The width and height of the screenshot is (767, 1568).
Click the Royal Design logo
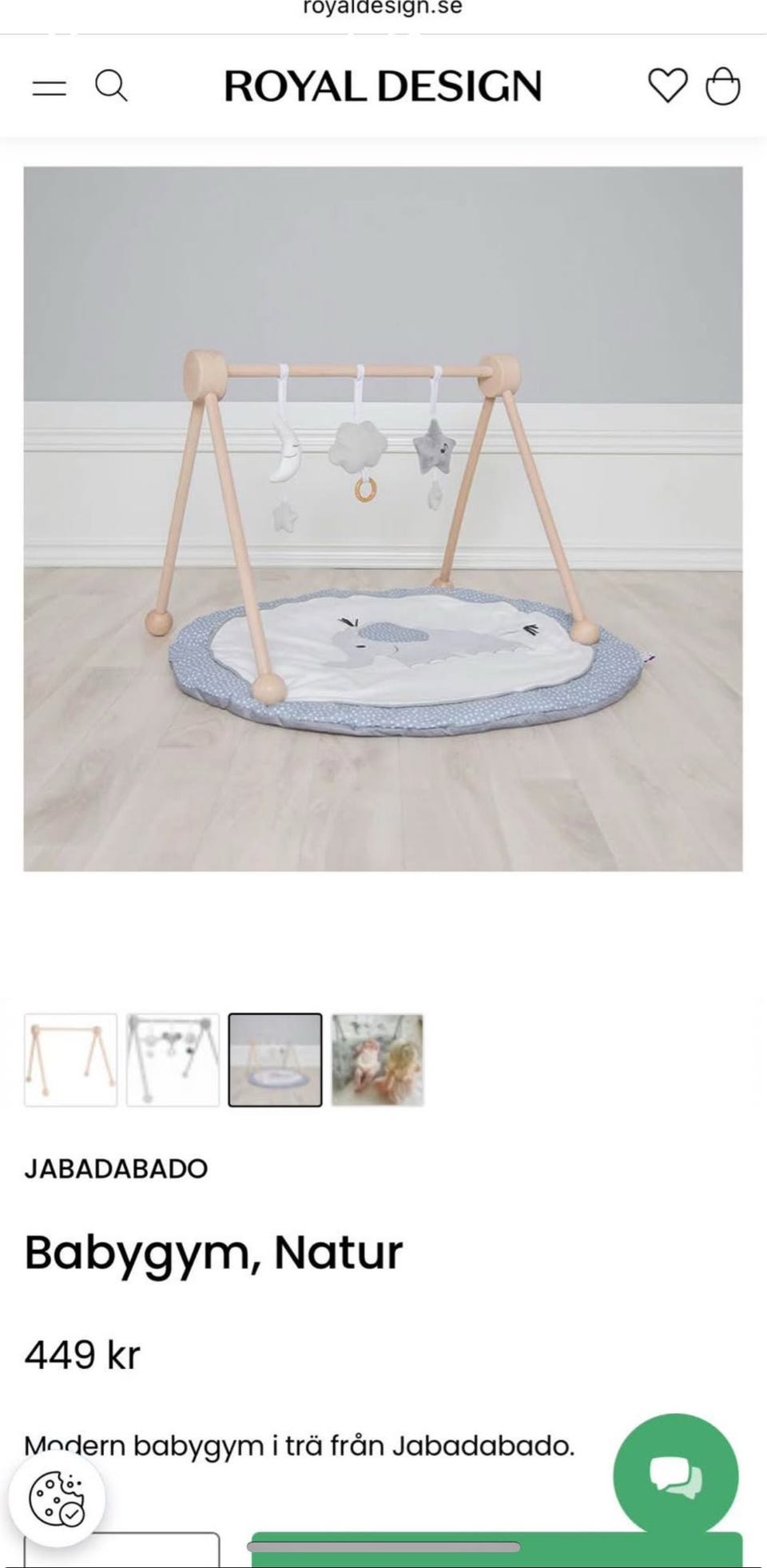383,86
